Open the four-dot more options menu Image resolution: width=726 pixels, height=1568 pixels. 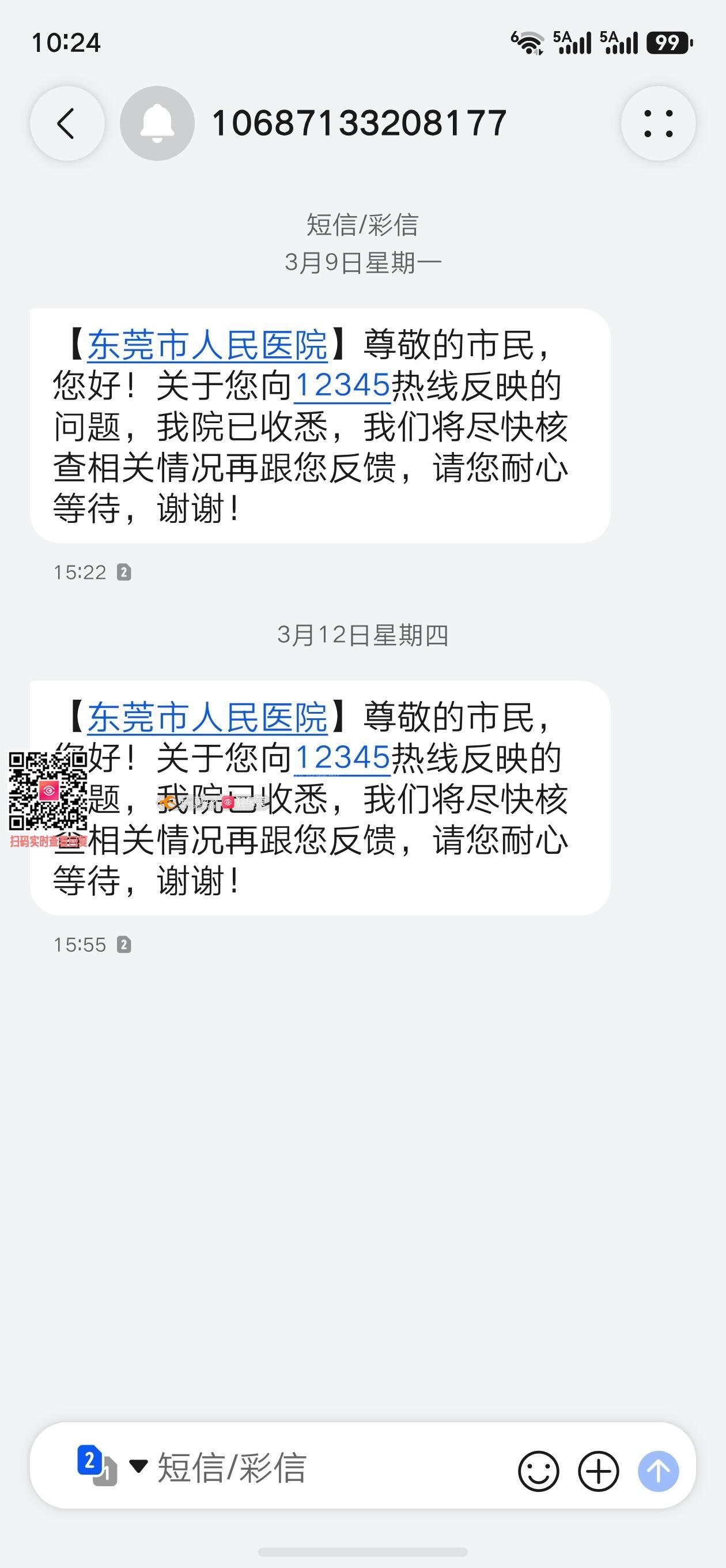(x=658, y=123)
